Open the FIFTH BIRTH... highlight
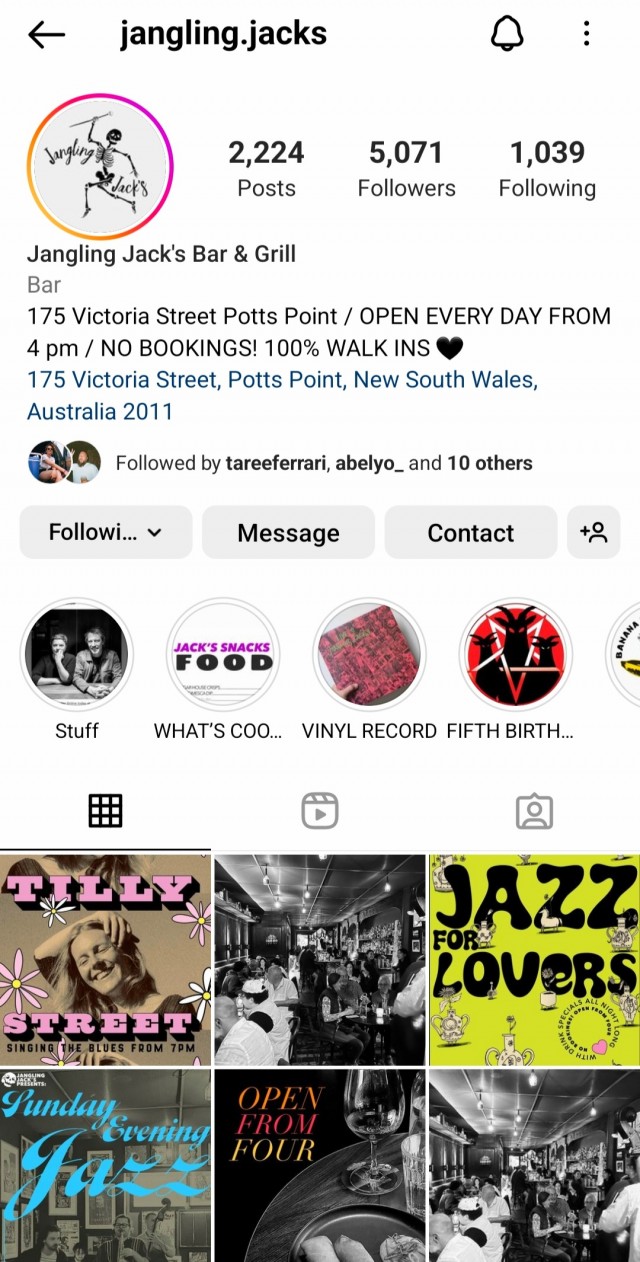 tap(515, 655)
